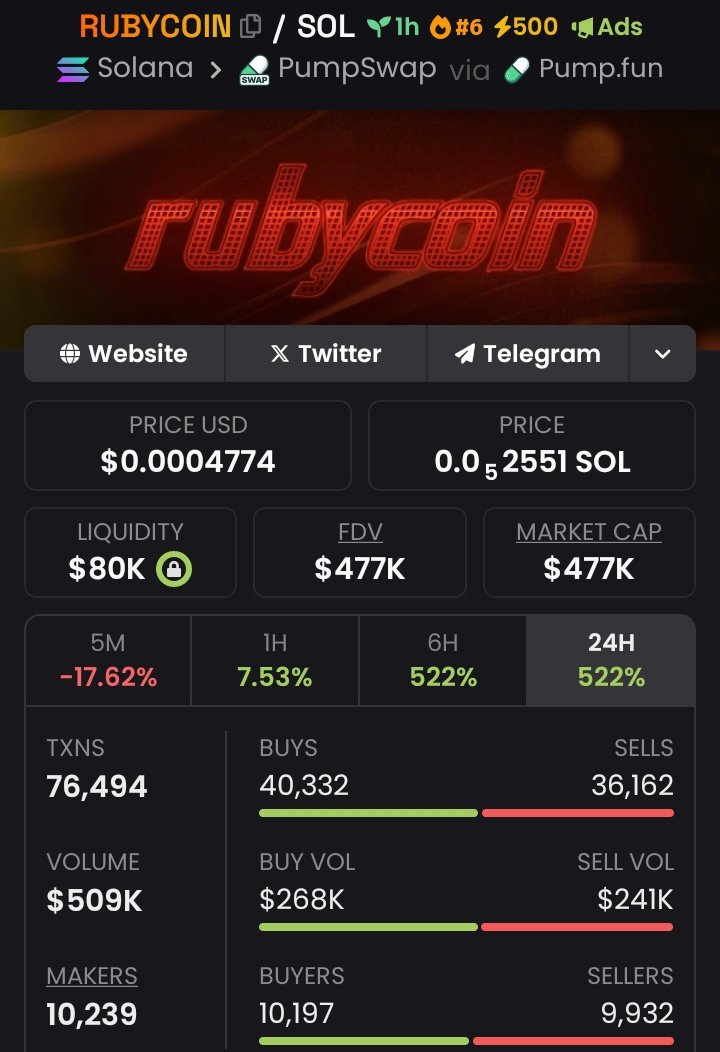Open the project's Twitter page

point(326,354)
